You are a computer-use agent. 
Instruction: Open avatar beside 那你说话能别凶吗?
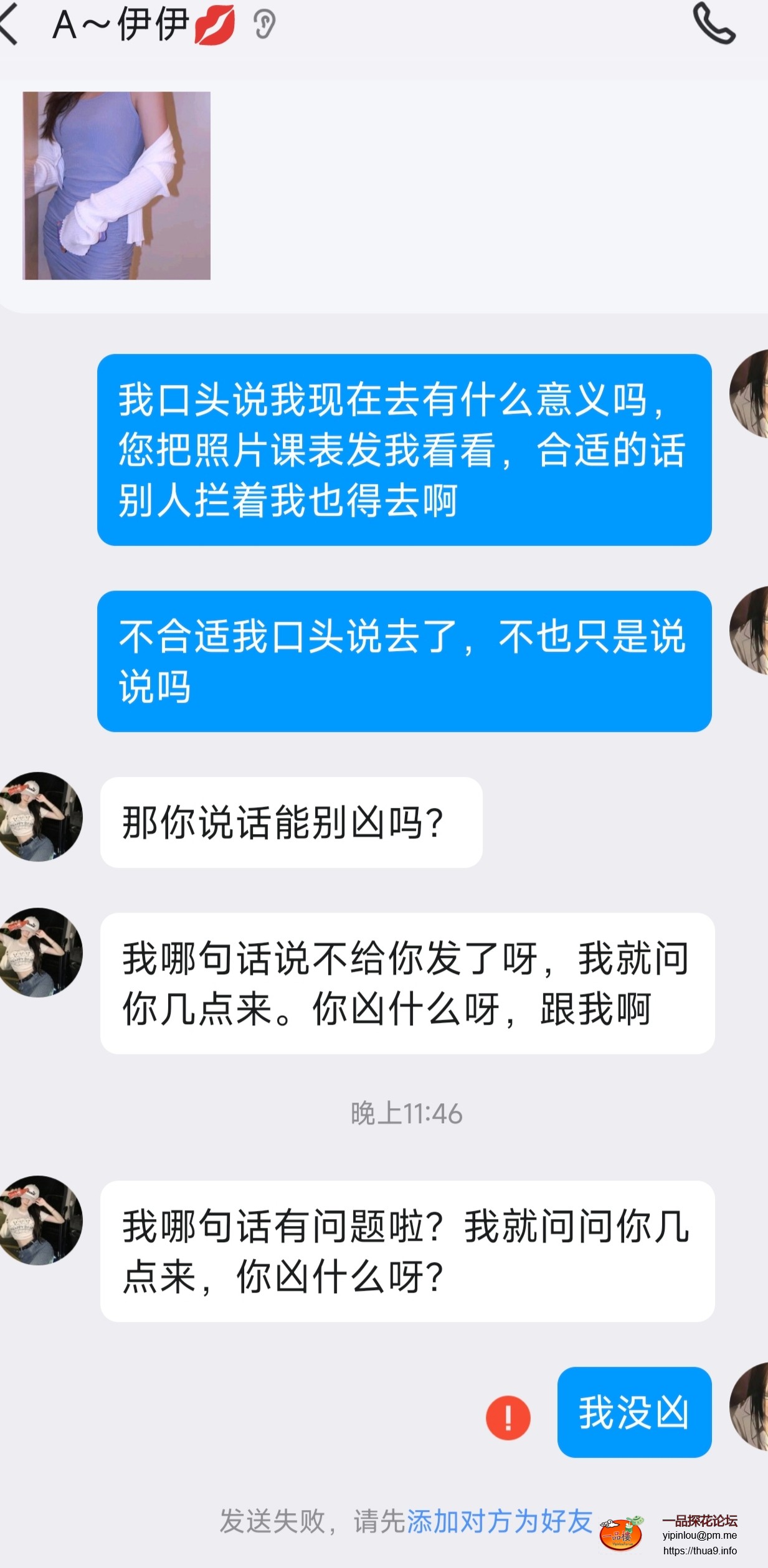[40, 817]
